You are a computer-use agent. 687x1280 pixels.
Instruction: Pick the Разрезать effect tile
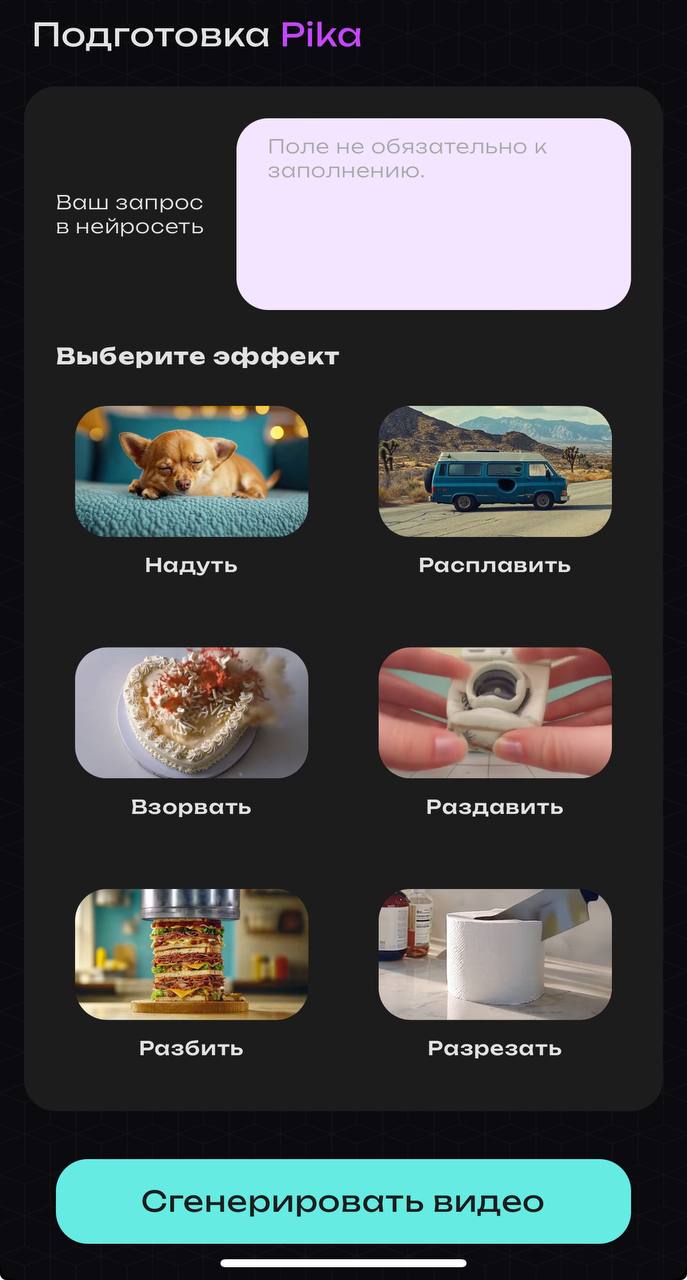494,954
